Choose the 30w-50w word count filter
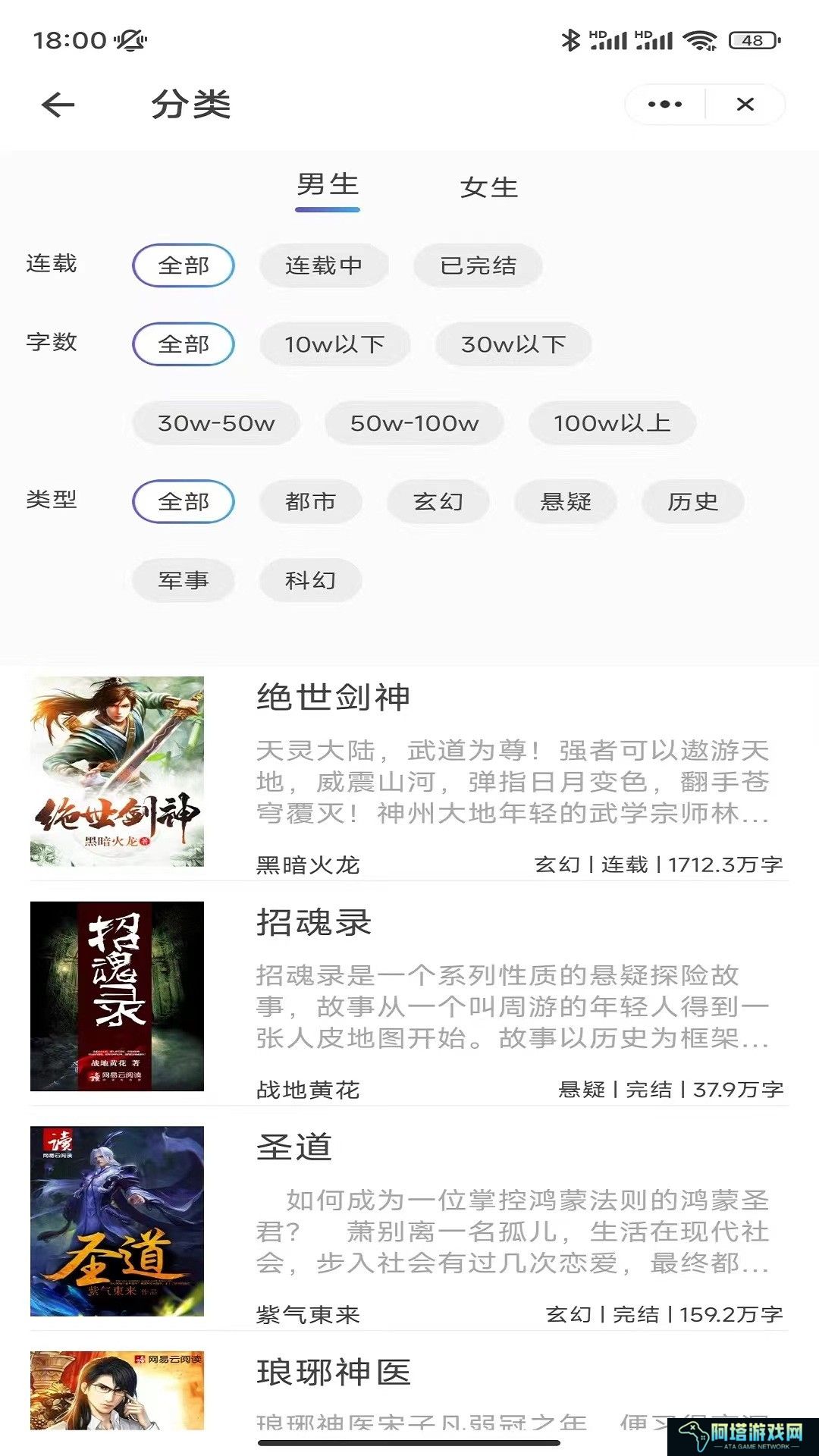The height and width of the screenshot is (1456, 819). coord(216,423)
